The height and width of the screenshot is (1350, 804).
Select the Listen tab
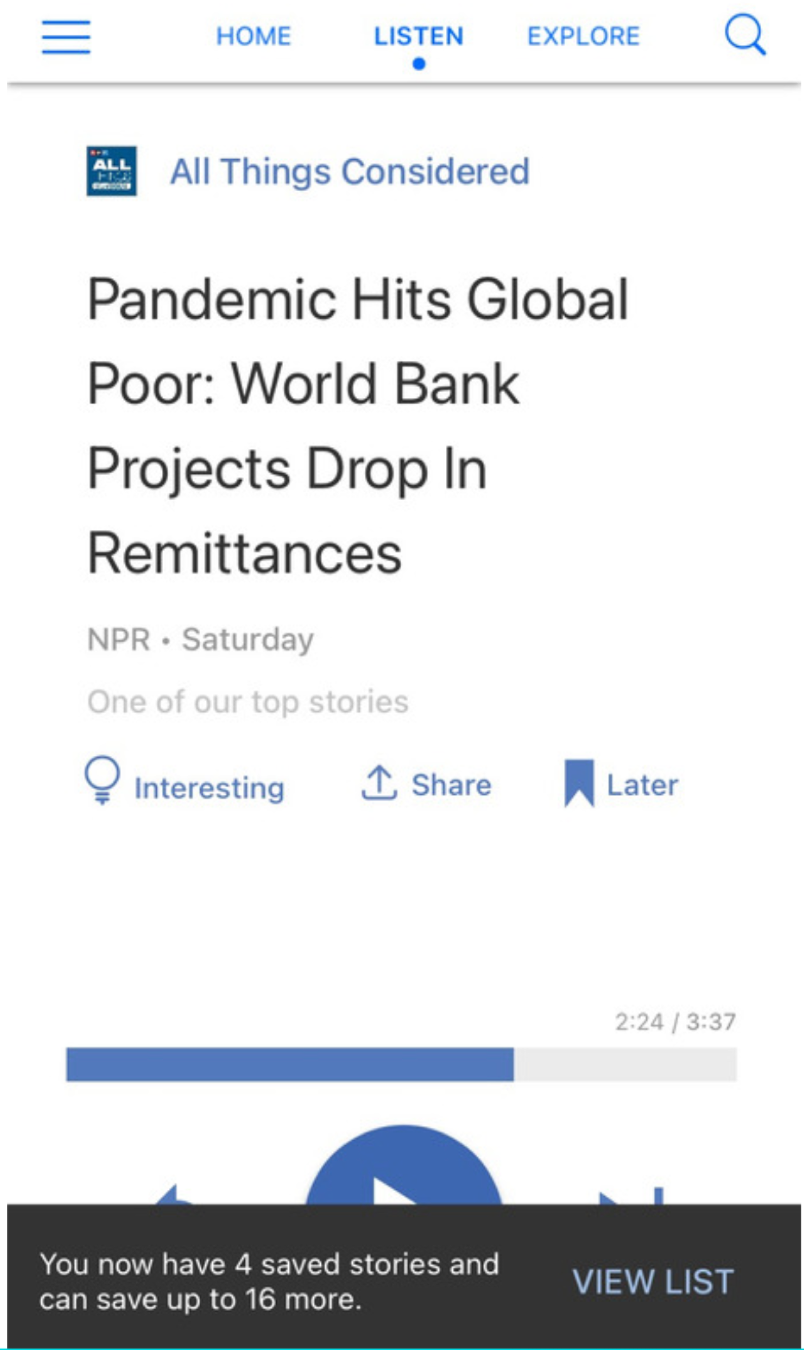(x=418, y=37)
